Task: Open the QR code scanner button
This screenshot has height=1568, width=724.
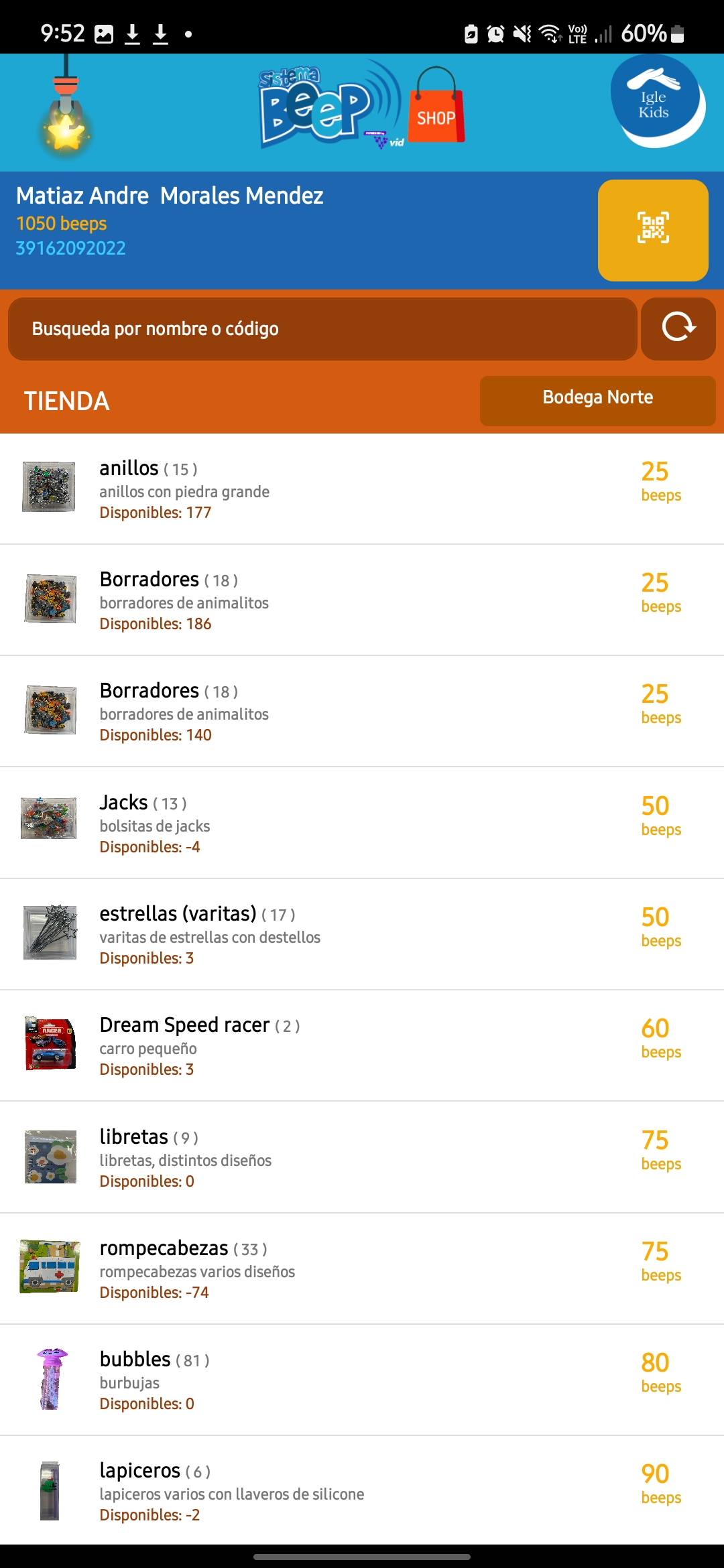Action: coord(653,230)
